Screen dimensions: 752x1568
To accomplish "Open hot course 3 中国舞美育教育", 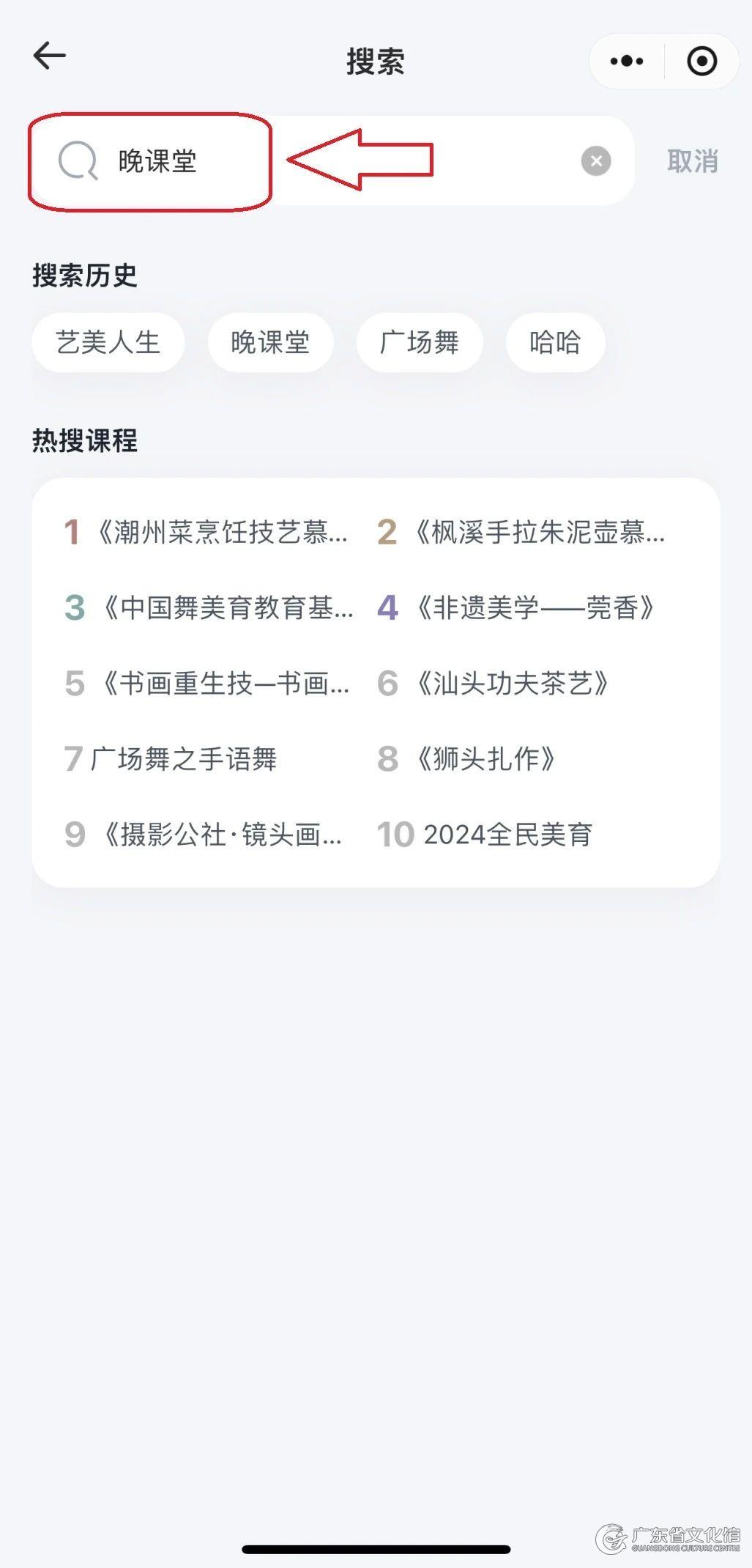I will (x=209, y=607).
